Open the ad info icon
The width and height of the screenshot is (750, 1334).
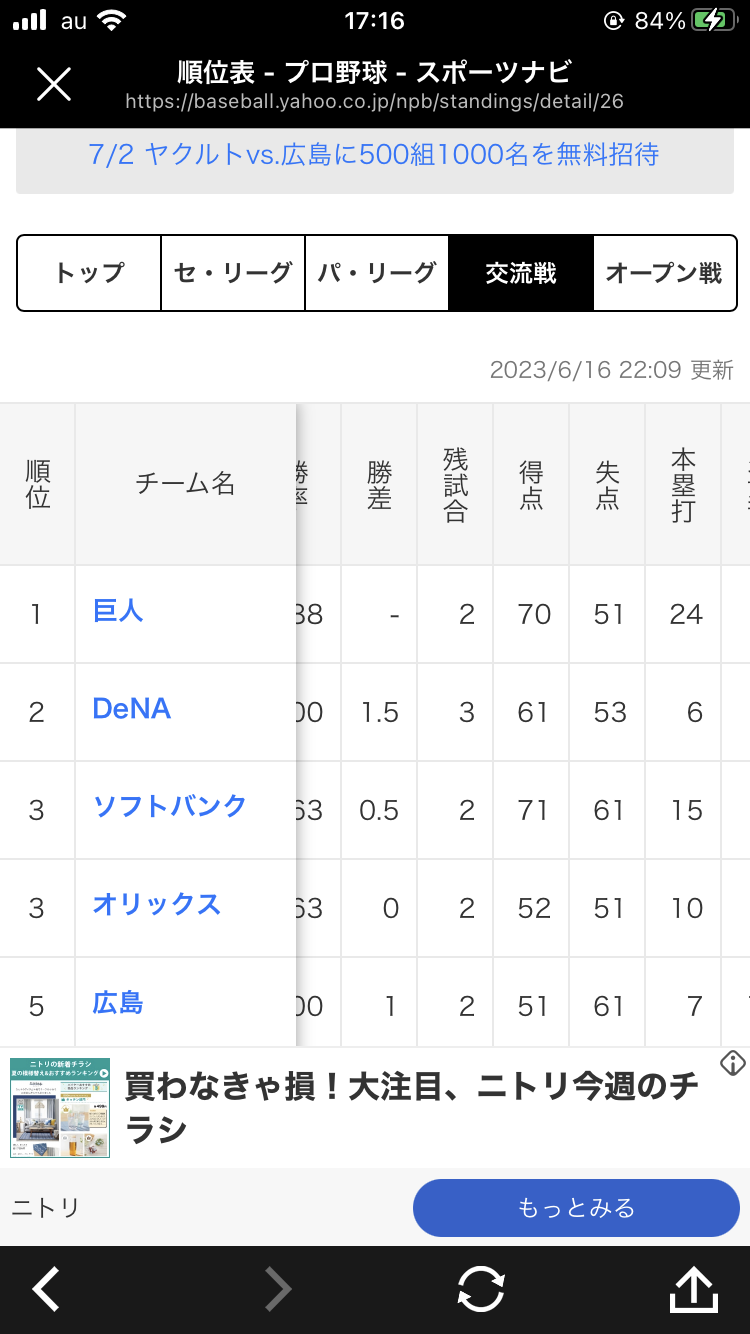pos(733,1062)
